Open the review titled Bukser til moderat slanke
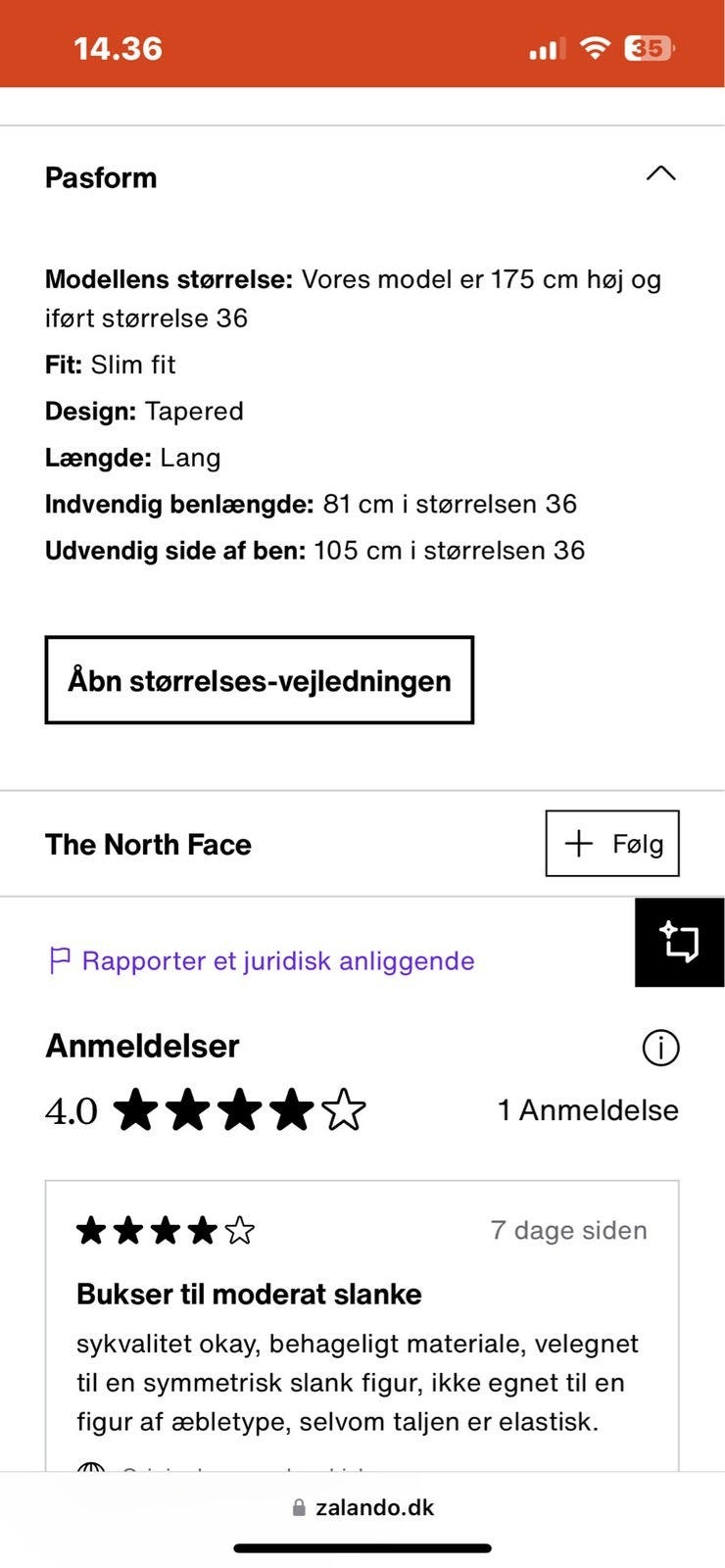 [248, 1294]
